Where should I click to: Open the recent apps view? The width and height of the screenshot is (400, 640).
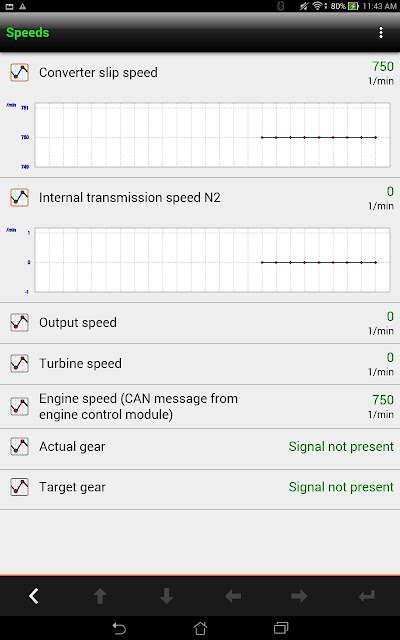click(x=281, y=628)
